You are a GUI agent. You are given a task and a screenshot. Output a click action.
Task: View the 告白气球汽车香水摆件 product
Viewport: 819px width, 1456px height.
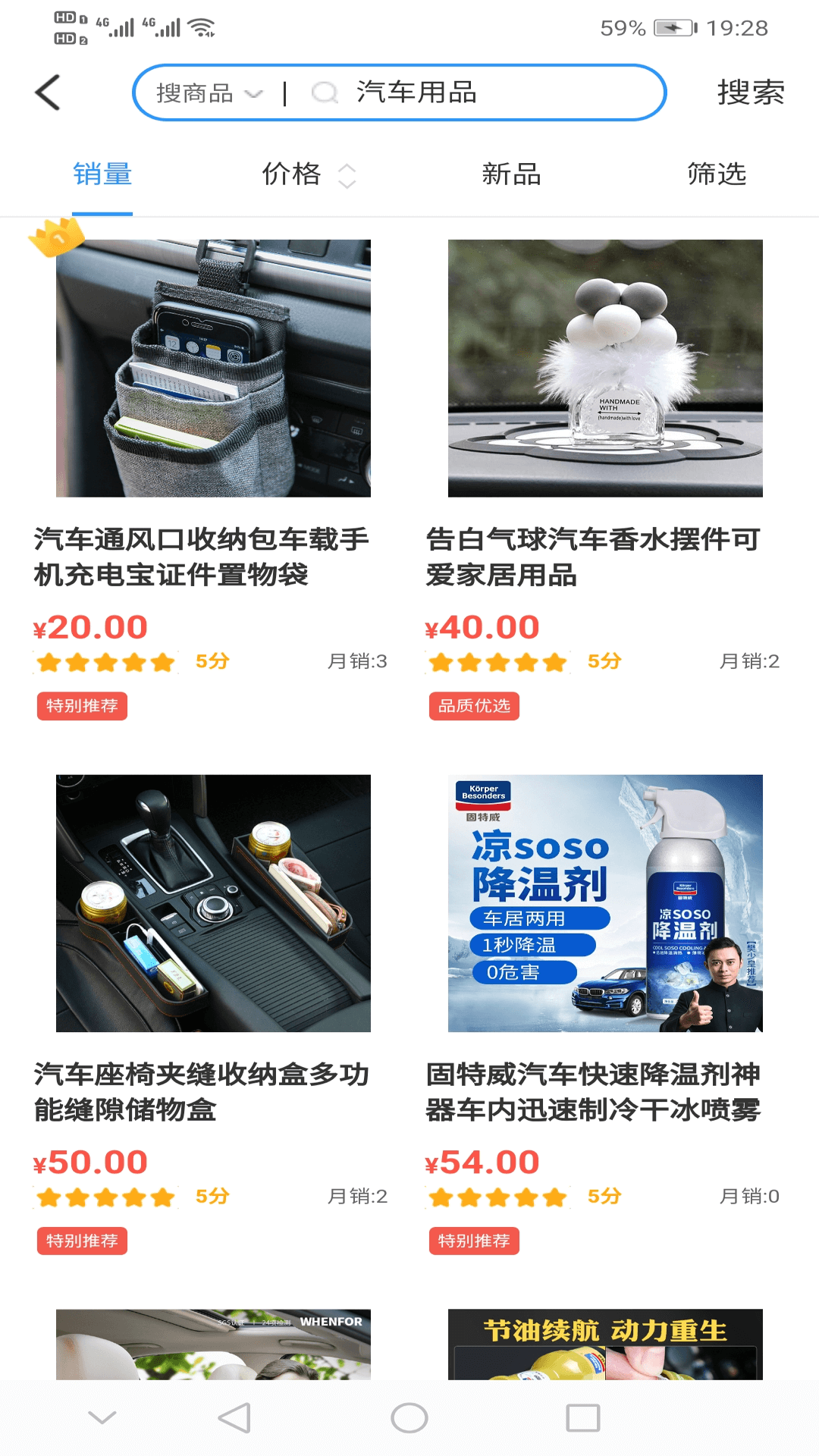click(x=605, y=369)
